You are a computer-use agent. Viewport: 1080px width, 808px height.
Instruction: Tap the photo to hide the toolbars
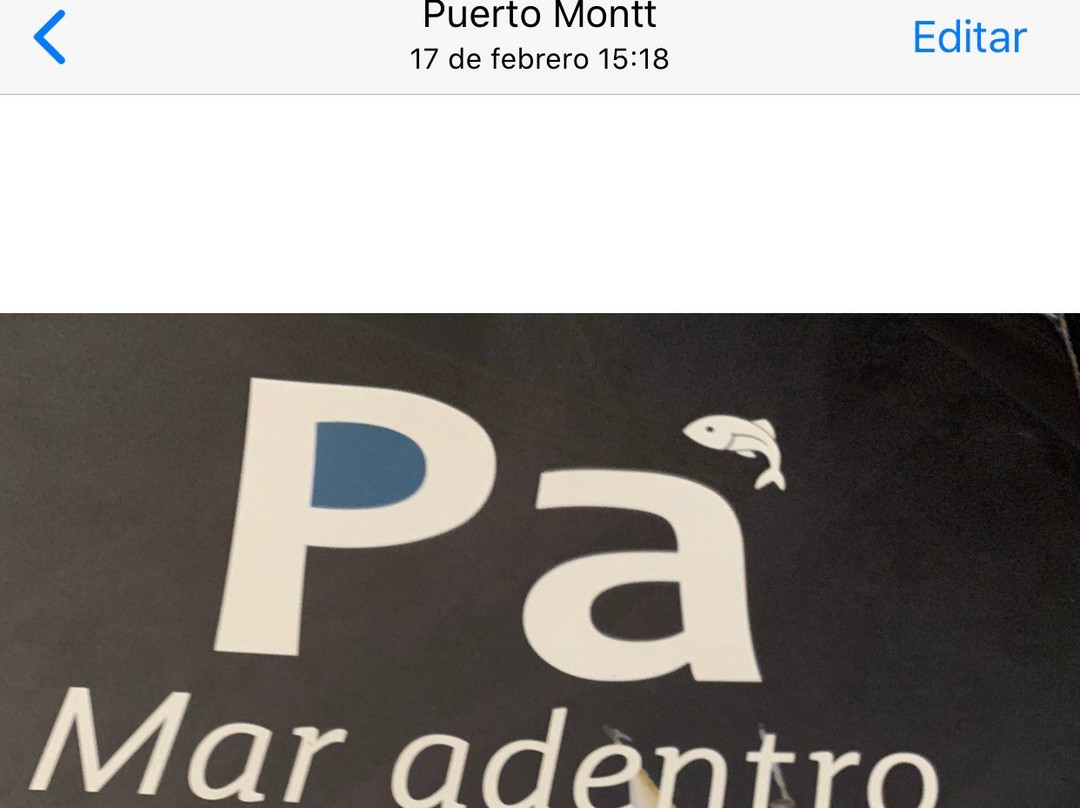click(540, 560)
